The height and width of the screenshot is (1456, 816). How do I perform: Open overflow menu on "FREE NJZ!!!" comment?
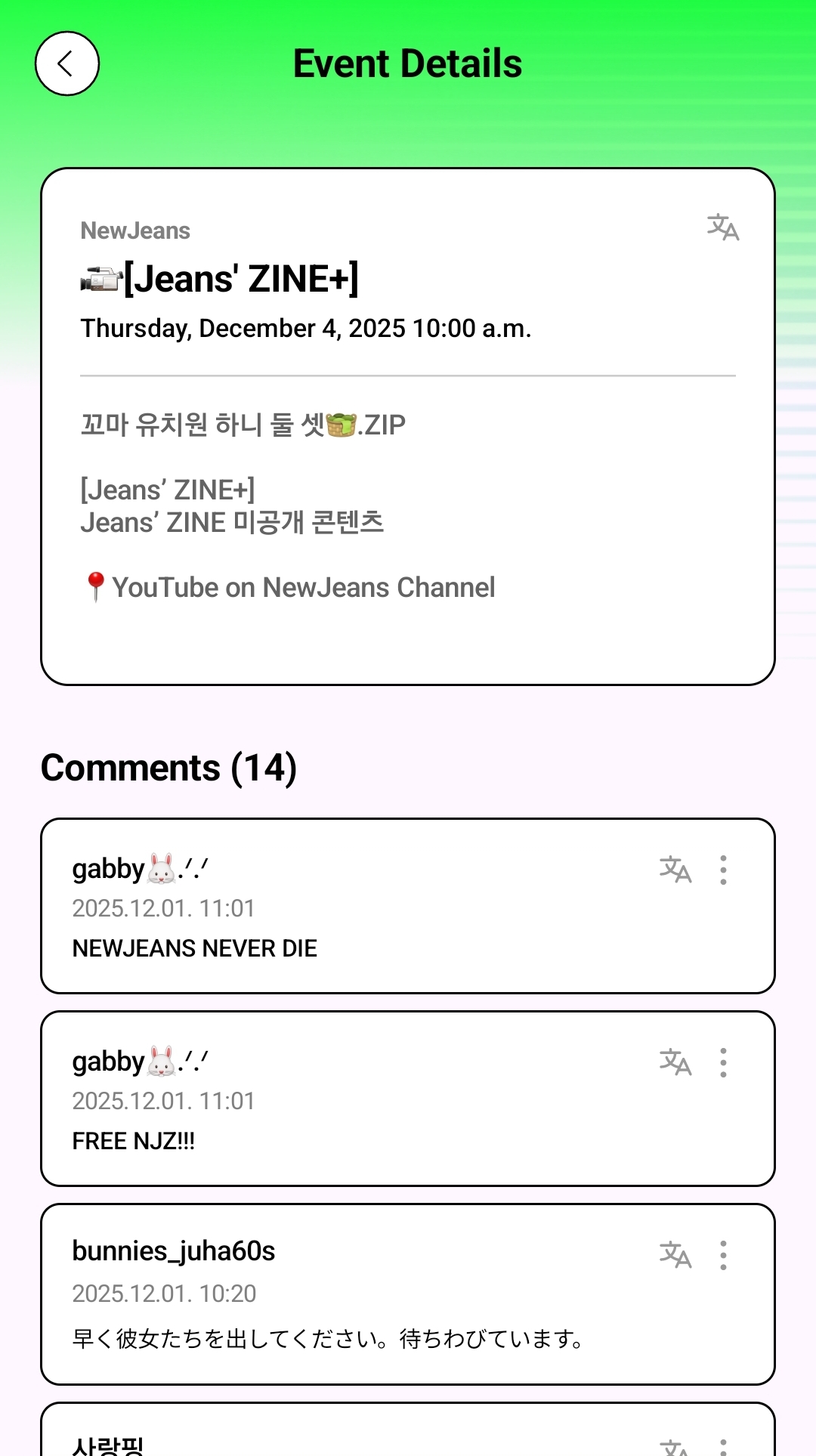723,1062
